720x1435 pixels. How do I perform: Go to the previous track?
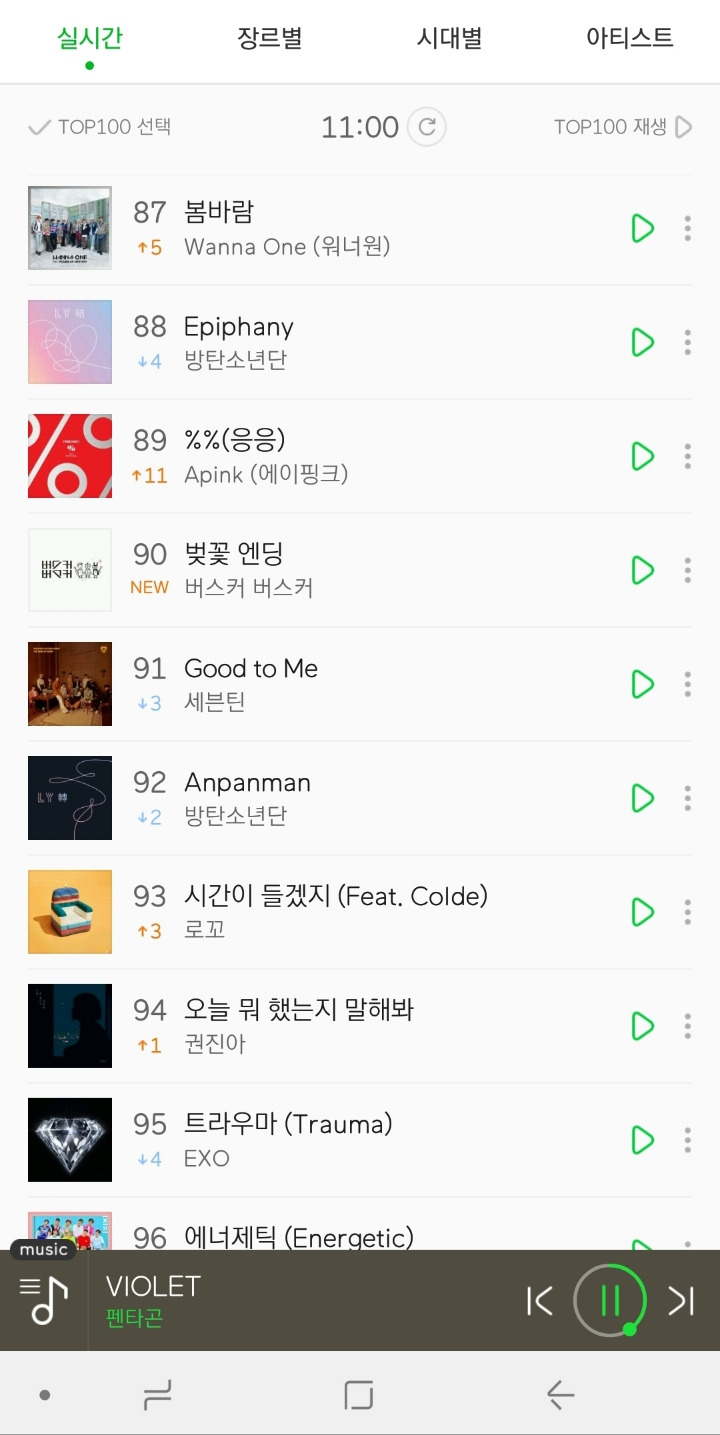[539, 1300]
